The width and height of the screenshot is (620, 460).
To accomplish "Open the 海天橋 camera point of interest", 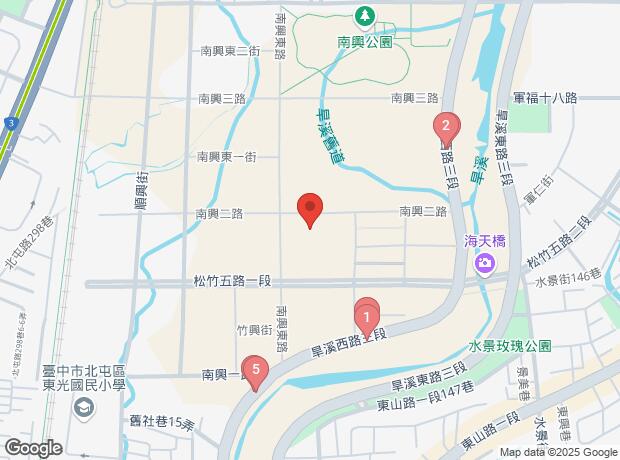I will click(485, 263).
